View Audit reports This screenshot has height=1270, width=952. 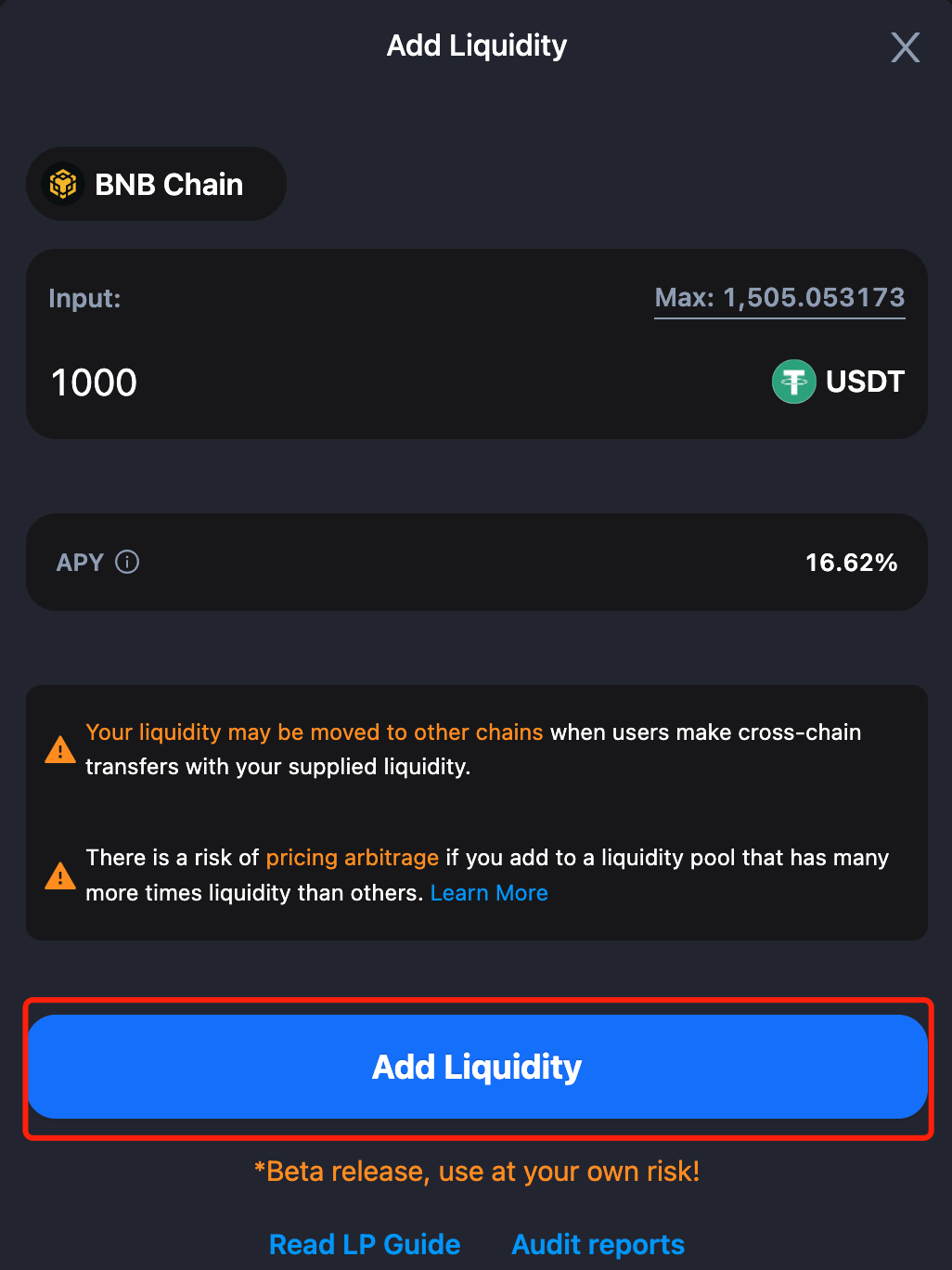coord(598,1244)
